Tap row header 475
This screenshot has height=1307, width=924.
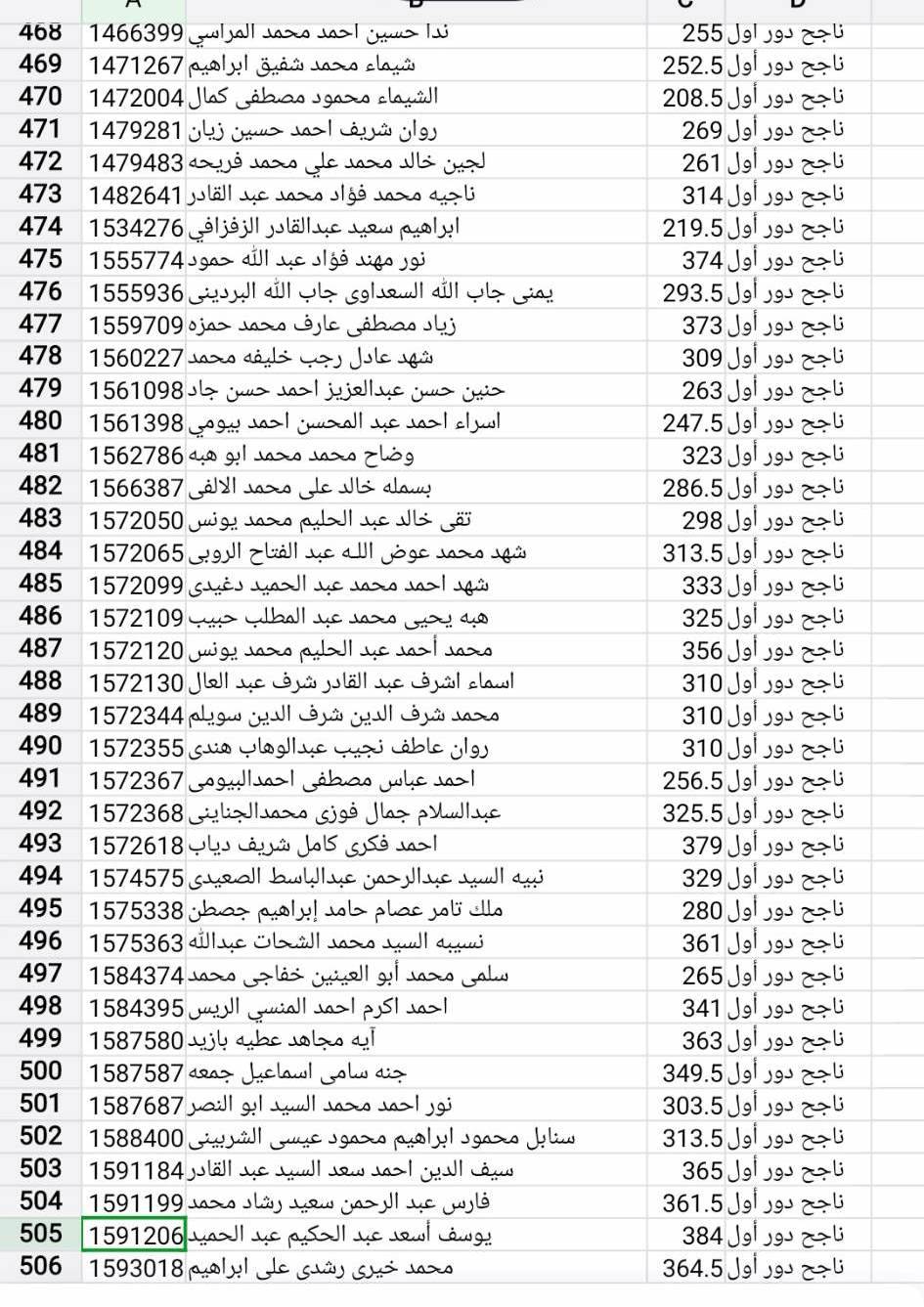click(40, 259)
